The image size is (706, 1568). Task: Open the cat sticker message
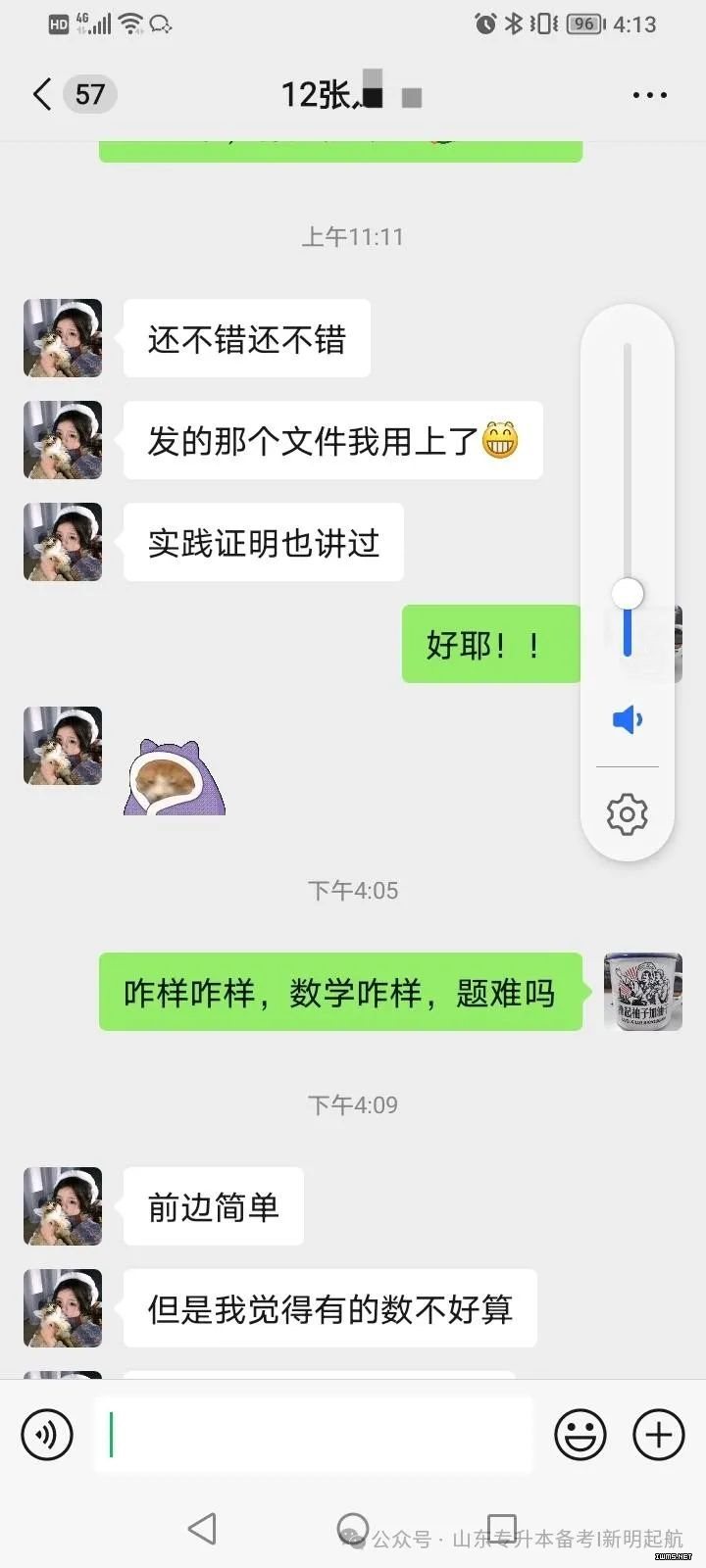[x=175, y=777]
